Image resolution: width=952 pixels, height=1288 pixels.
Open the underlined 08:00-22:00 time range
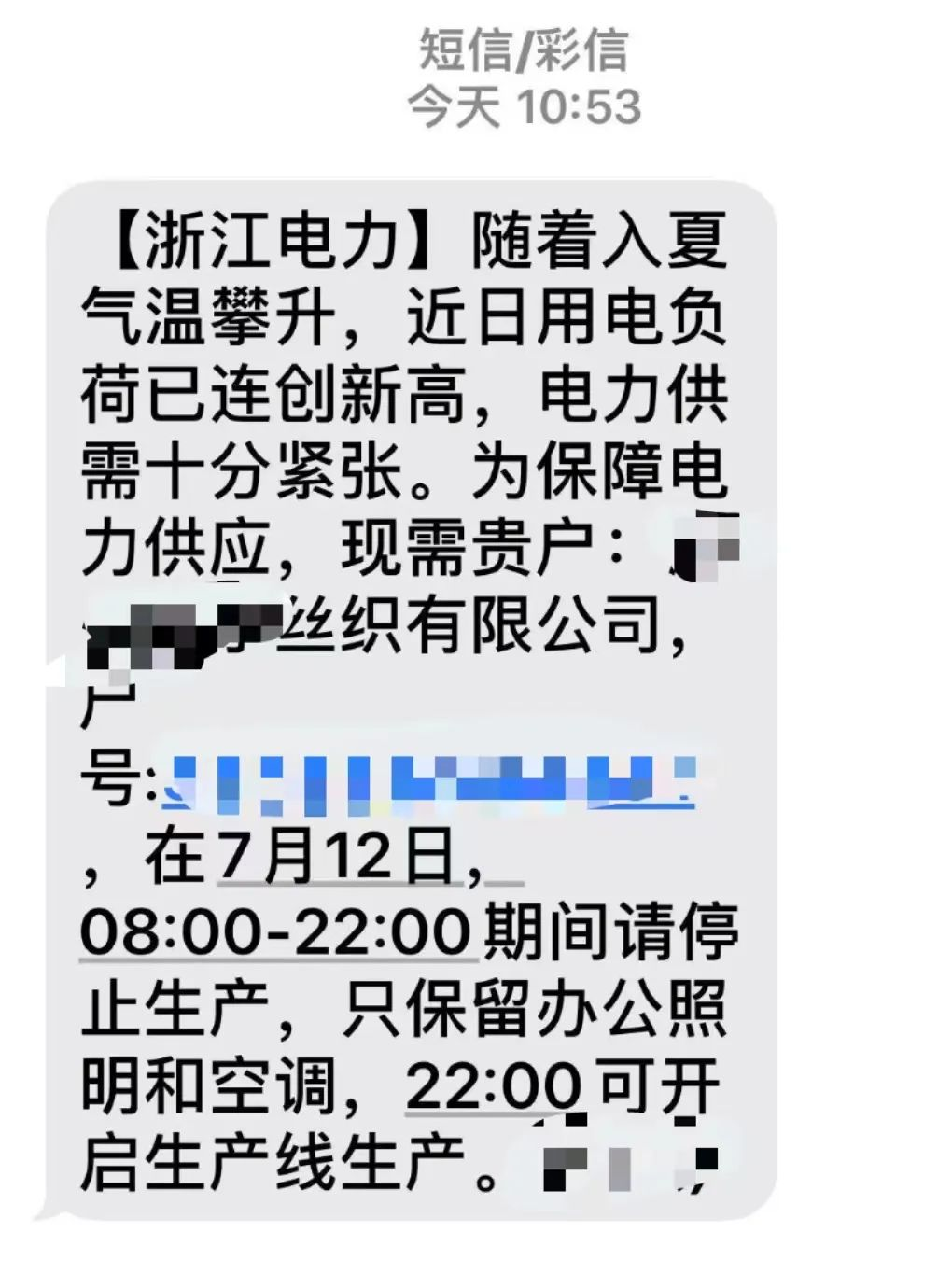[277, 931]
